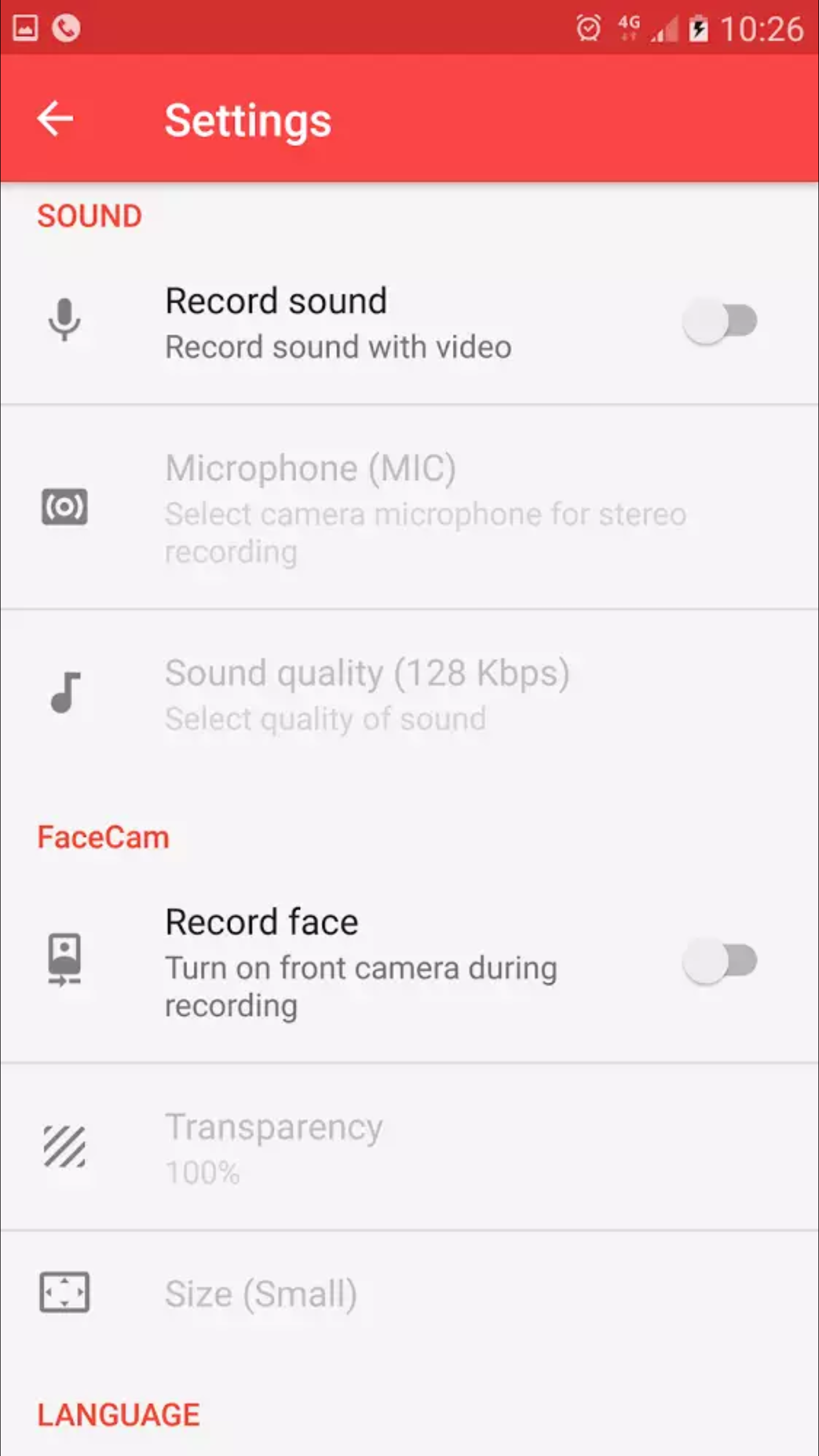Go back from Settings
The width and height of the screenshot is (819, 1456).
(55, 119)
